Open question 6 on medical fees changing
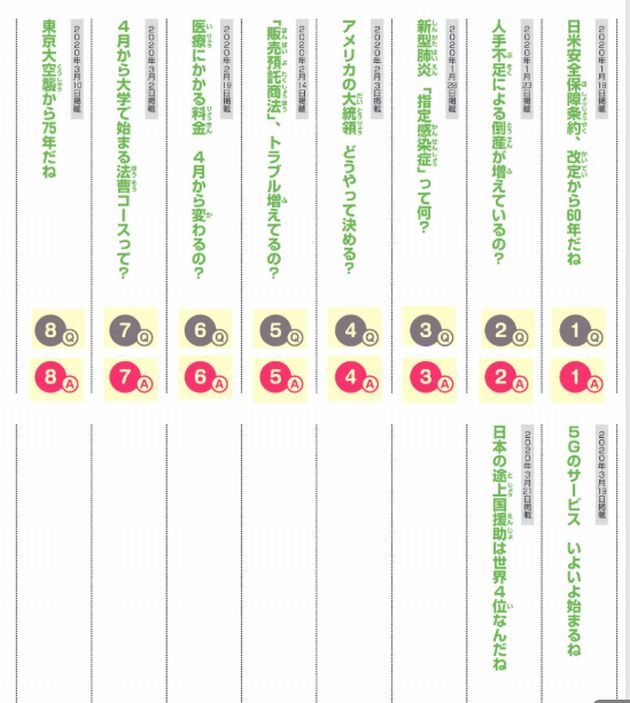 [x=204, y=331]
